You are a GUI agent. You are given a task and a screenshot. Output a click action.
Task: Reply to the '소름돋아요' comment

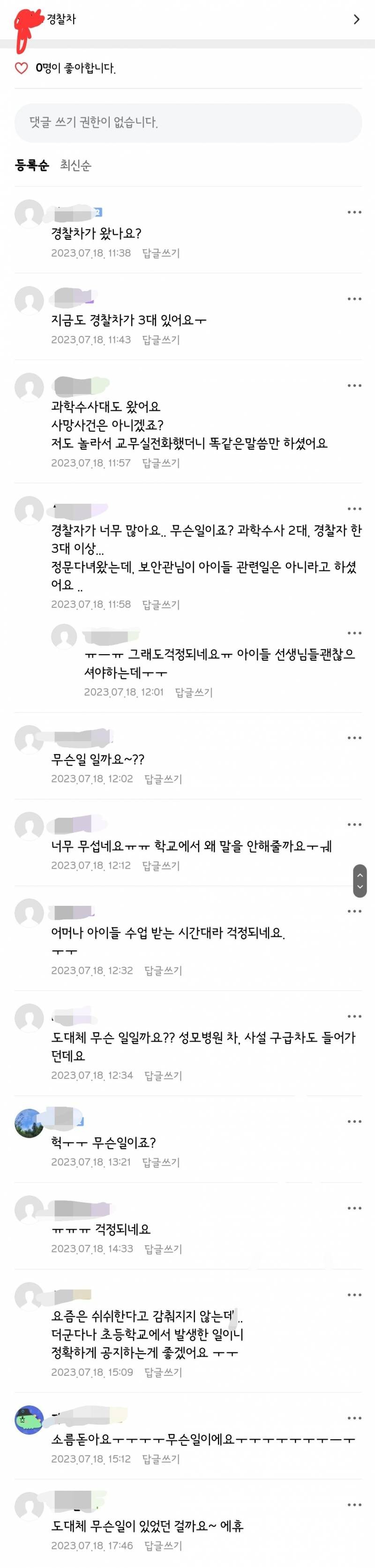click(161, 1459)
